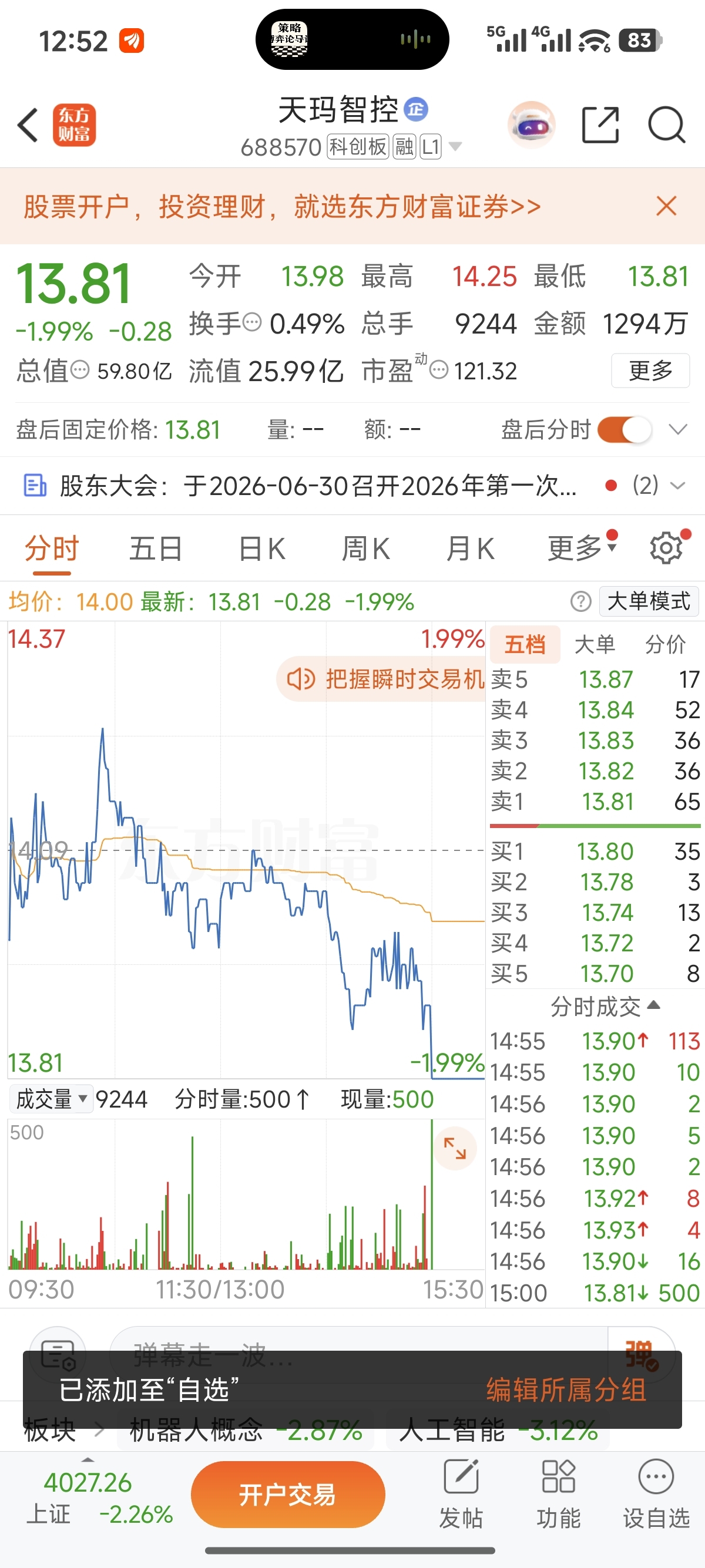Dismiss the 股票开户 promo banner
Screen dimensions: 705x1568
point(667,206)
